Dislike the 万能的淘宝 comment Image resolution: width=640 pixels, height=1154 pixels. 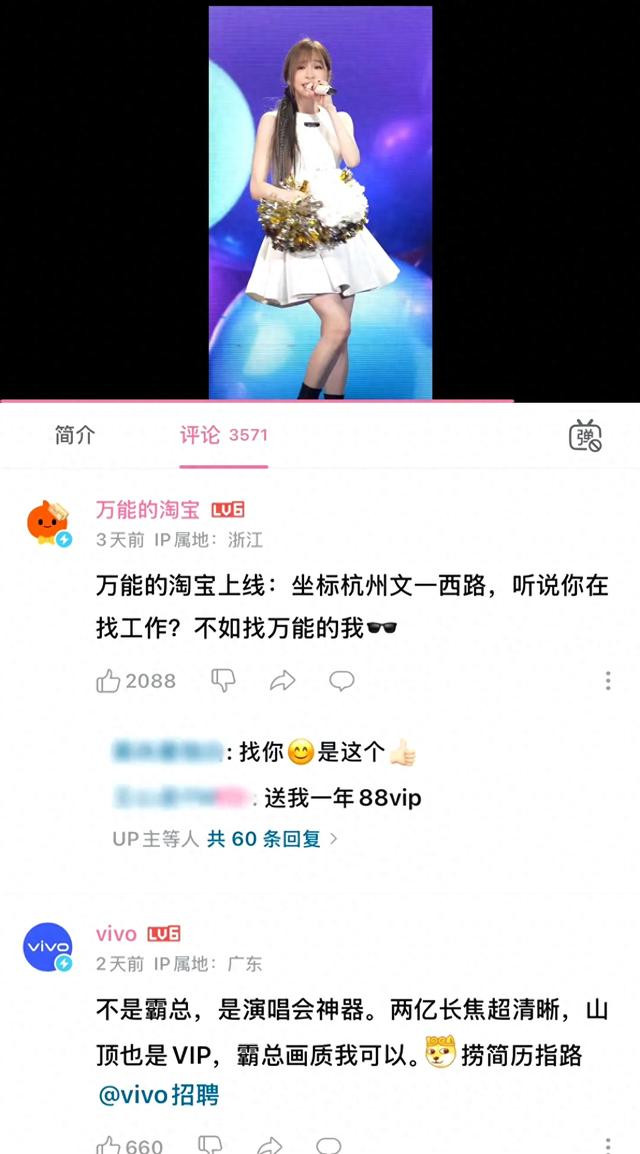[x=223, y=681]
